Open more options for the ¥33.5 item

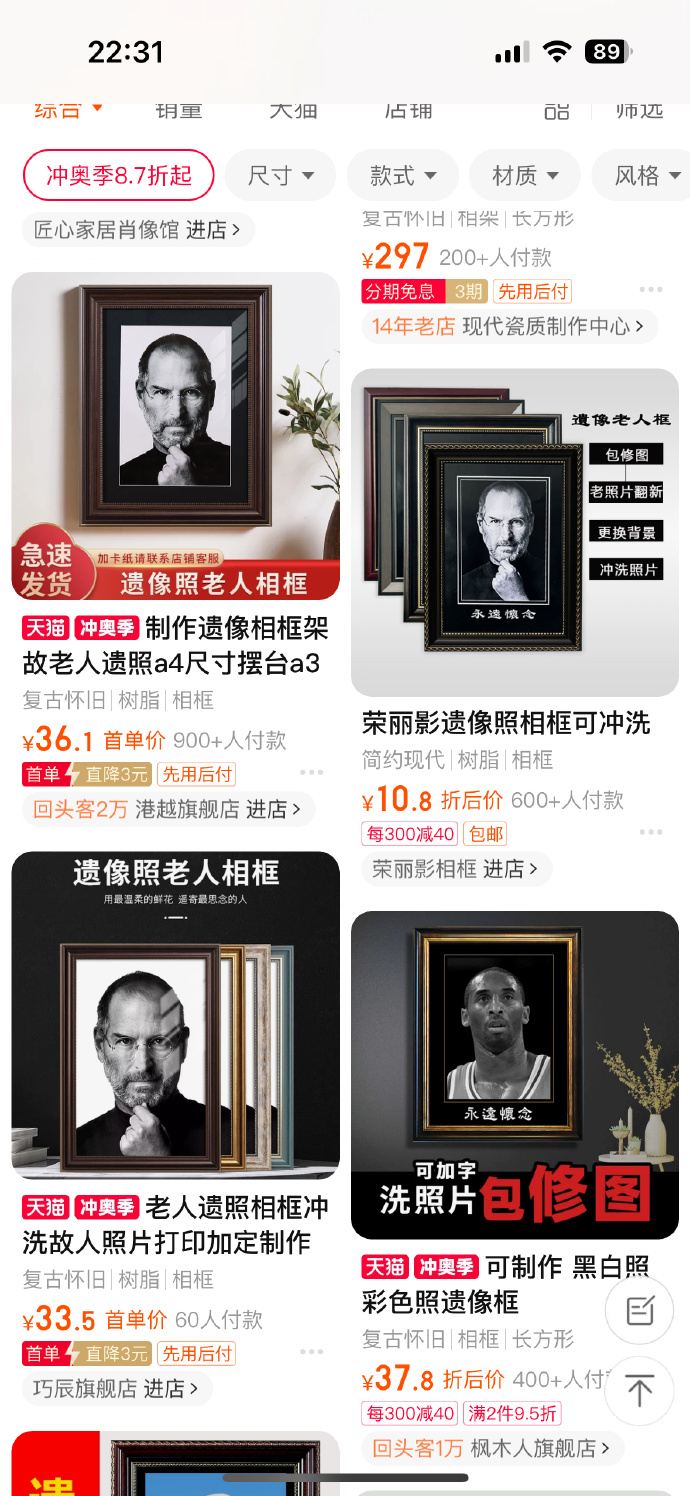tap(311, 1352)
